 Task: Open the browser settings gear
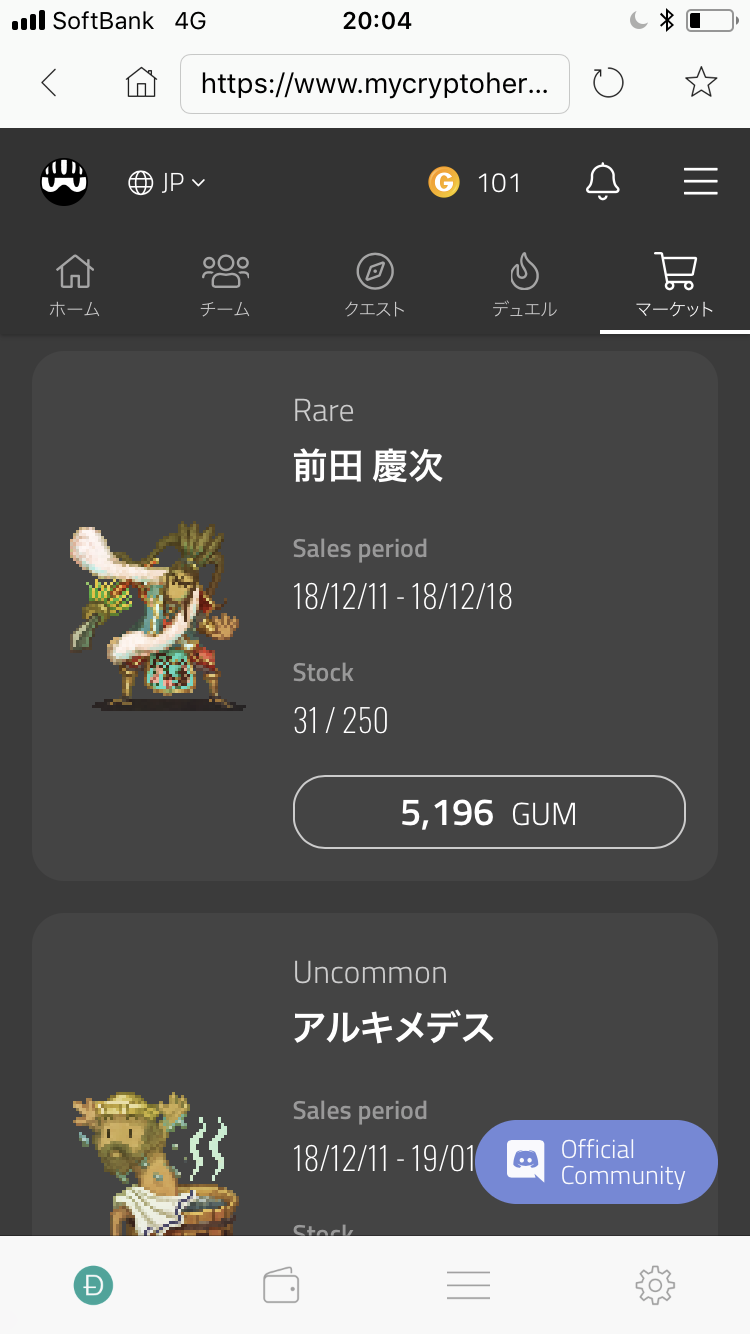click(655, 1285)
